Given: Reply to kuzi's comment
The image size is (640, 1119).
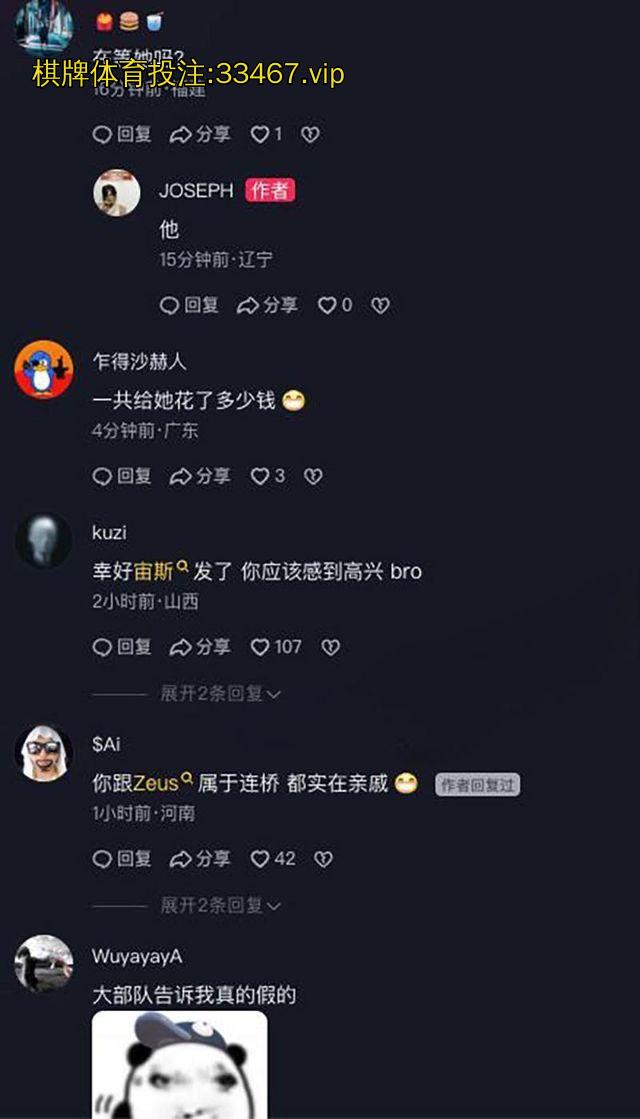Looking at the screenshot, I should [122, 647].
